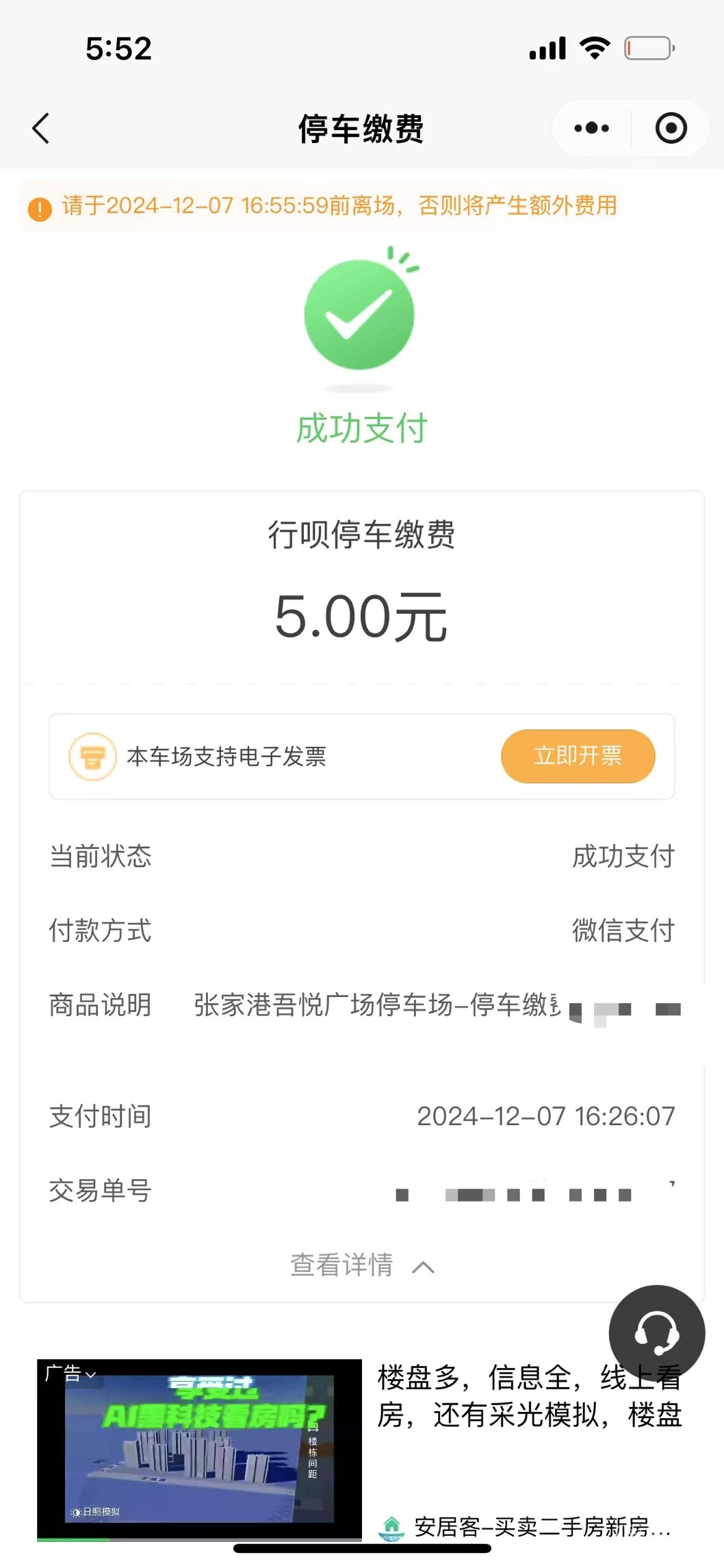Image resolution: width=724 pixels, height=1568 pixels.
Task: Tap 立即开票 to issue an invoice
Action: point(578,756)
